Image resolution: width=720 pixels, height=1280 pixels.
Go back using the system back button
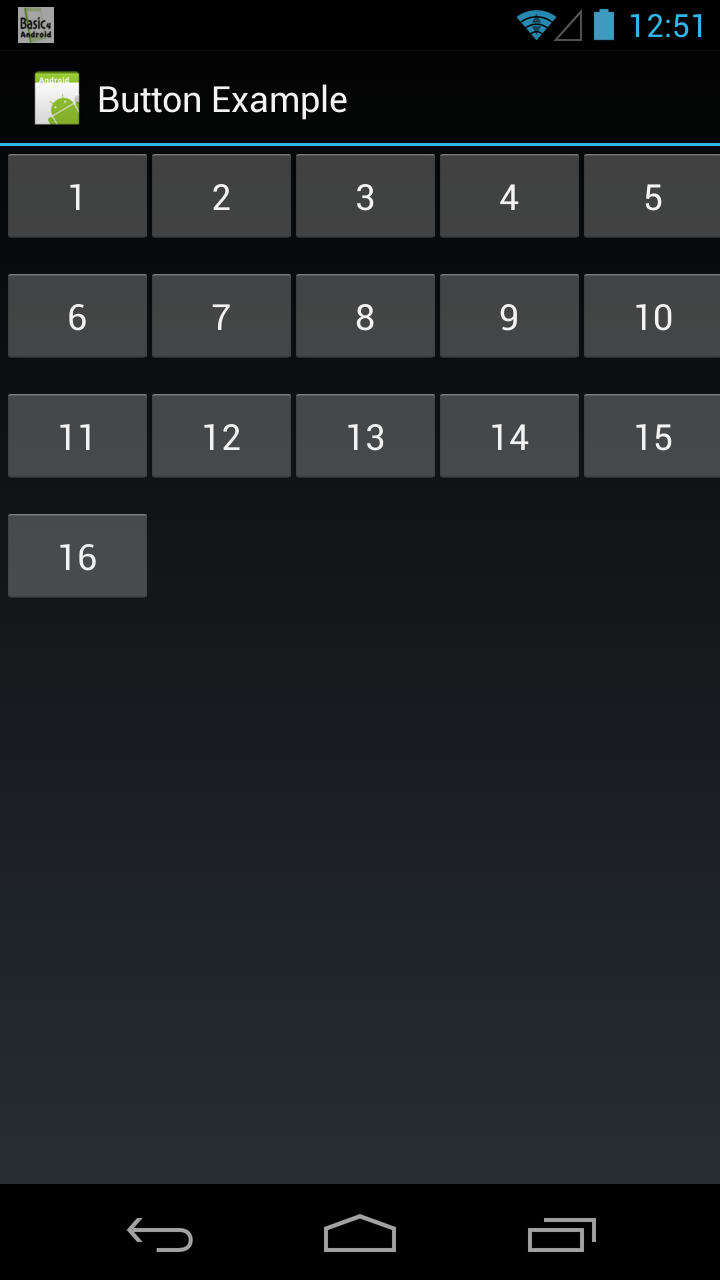160,1234
